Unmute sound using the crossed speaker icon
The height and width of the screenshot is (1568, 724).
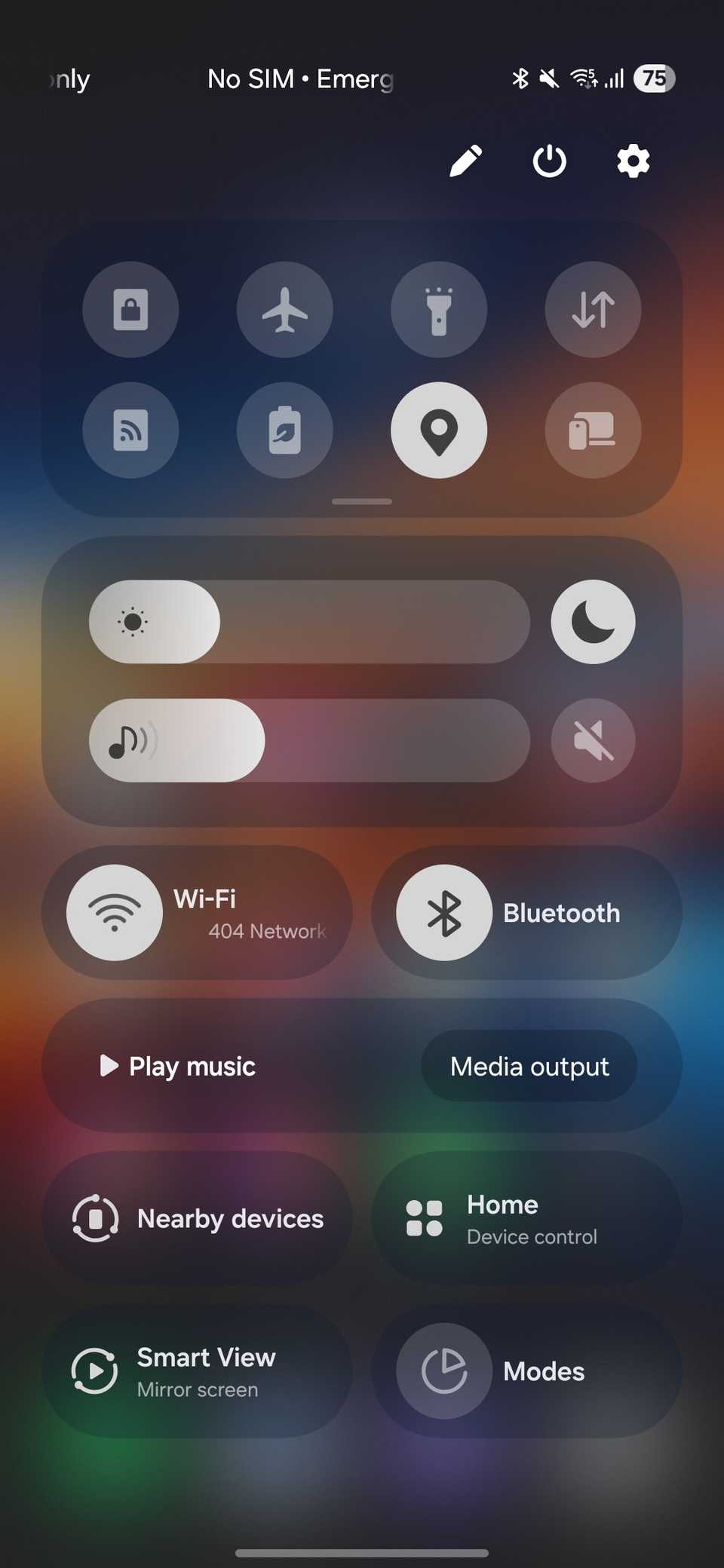tap(594, 740)
